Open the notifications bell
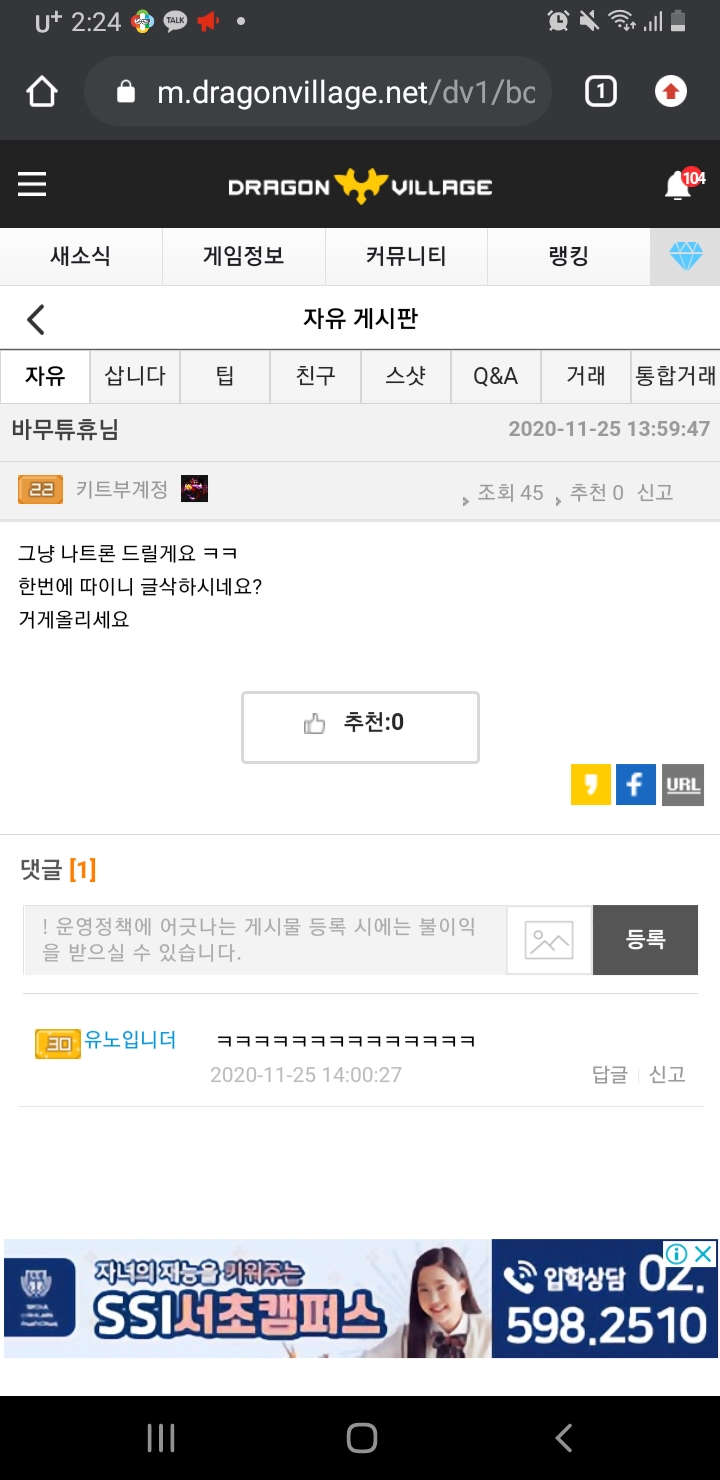 679,186
